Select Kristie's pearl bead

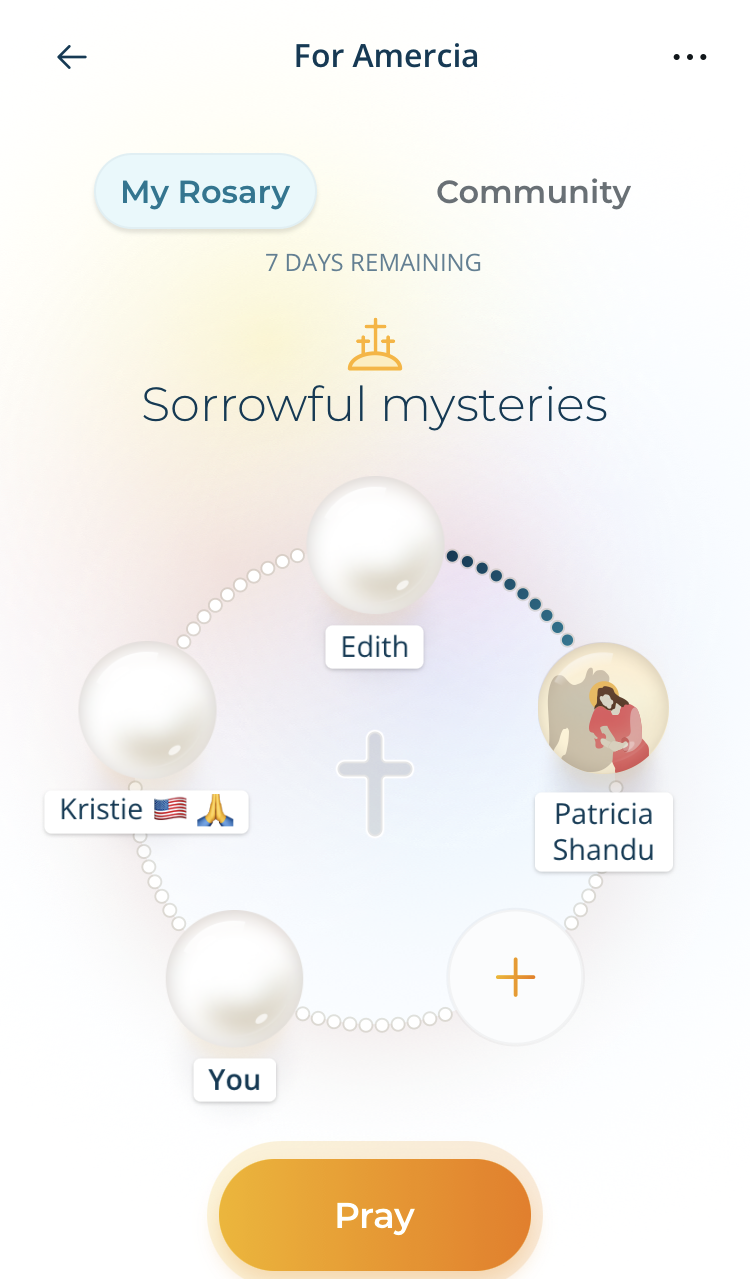point(147,710)
